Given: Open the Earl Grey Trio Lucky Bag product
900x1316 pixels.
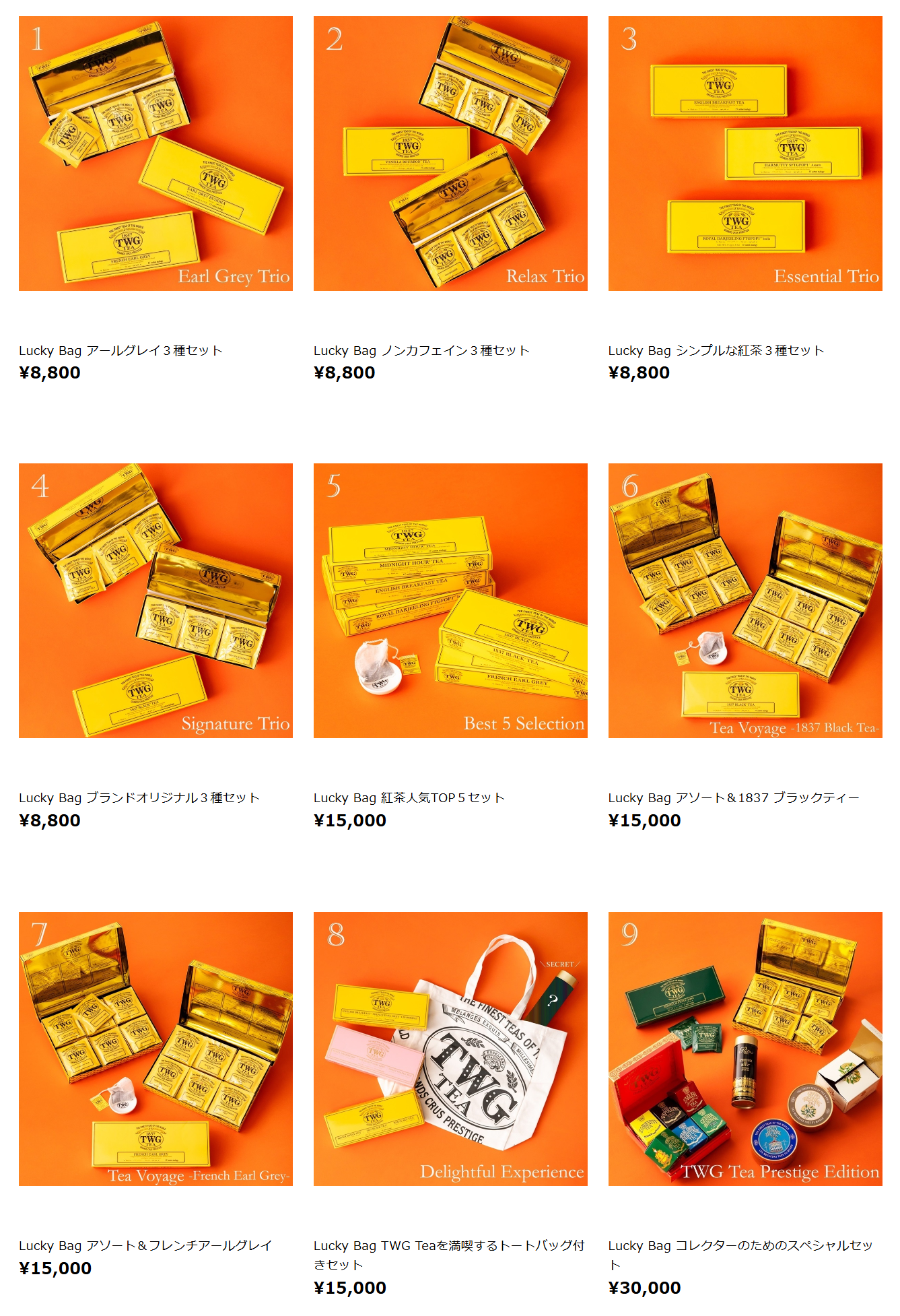Looking at the screenshot, I should click(x=155, y=154).
